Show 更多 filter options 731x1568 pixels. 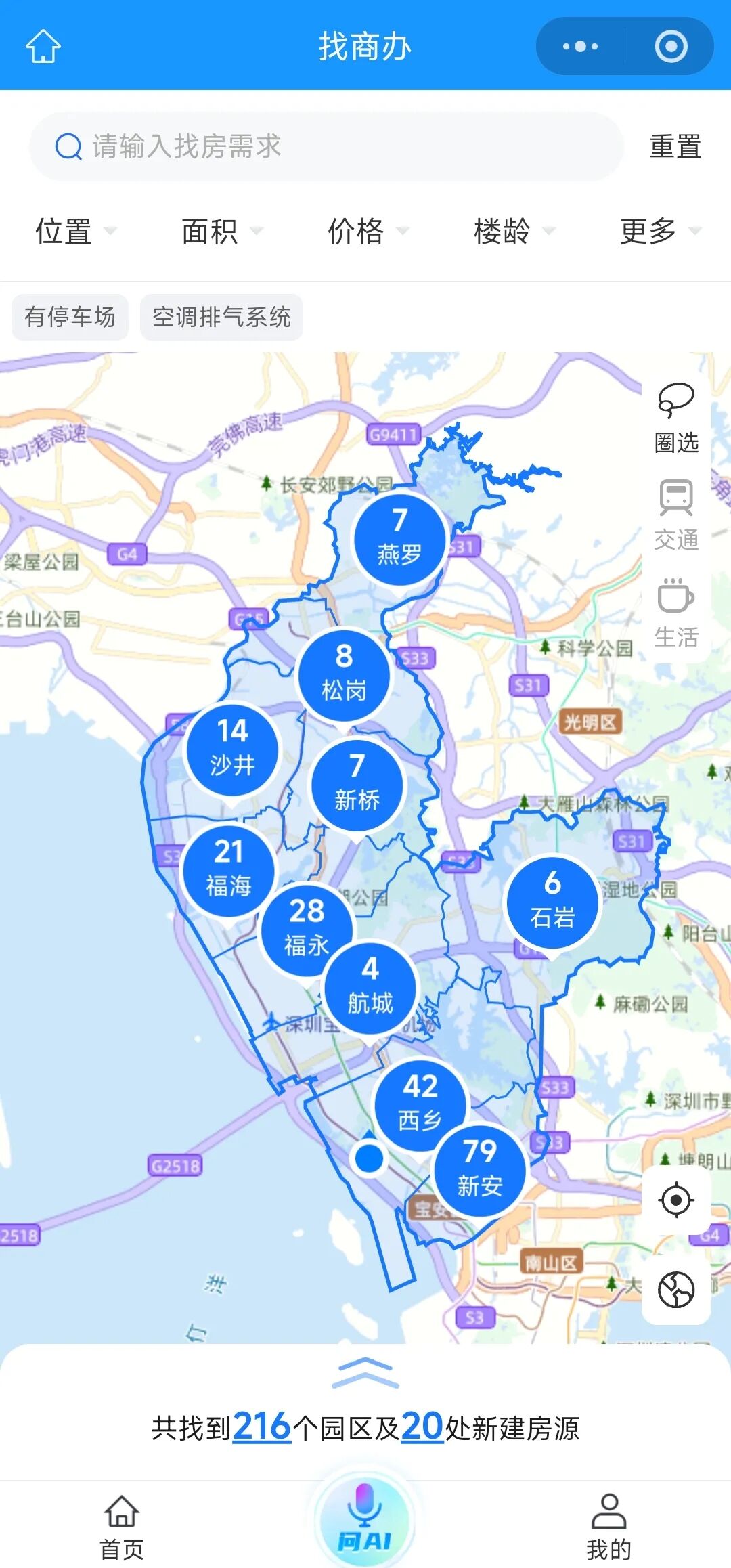pos(659,232)
